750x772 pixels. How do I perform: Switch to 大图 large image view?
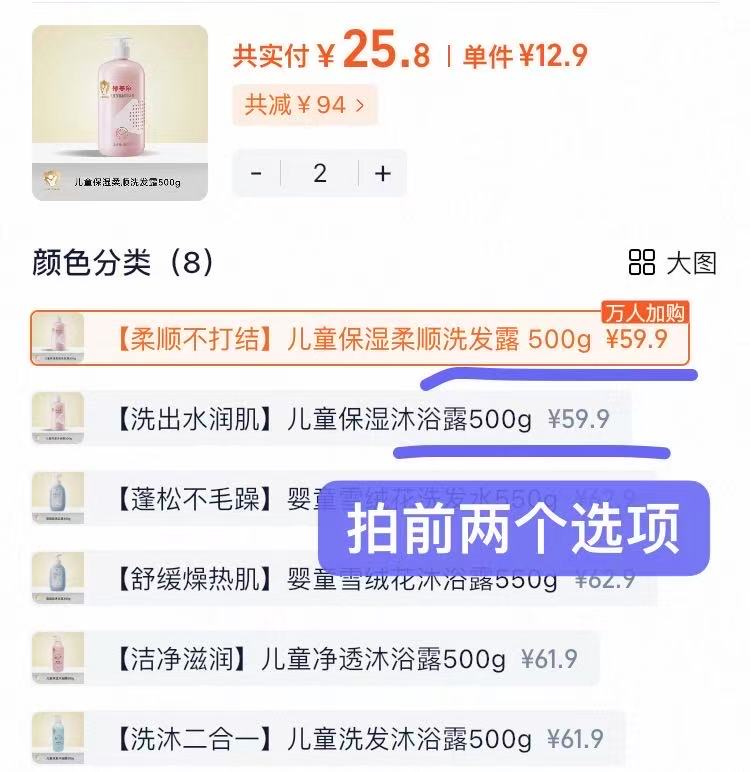673,263
